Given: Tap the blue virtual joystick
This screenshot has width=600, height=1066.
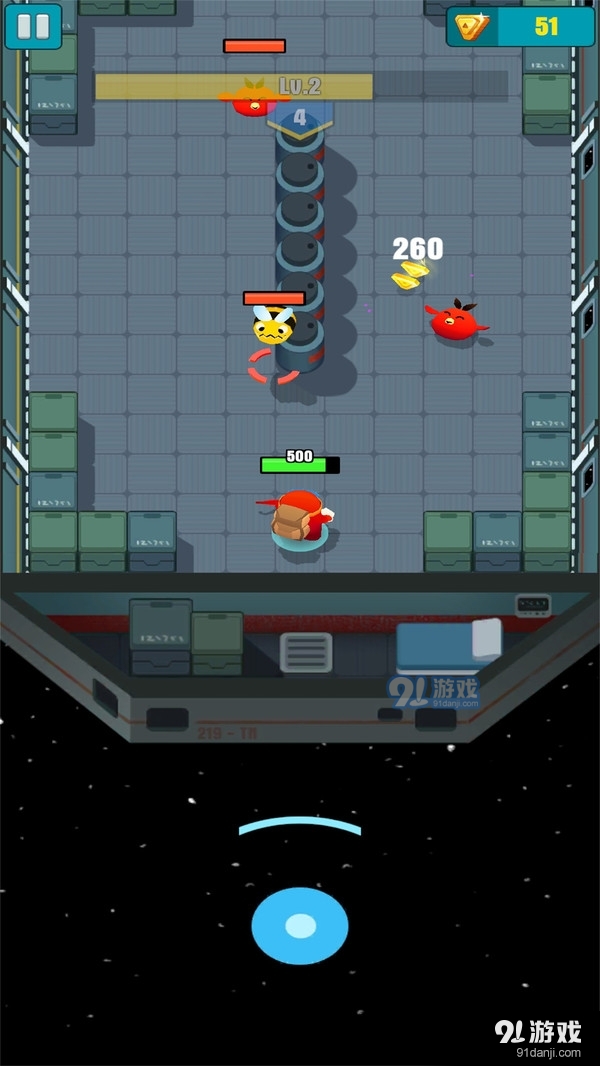Looking at the screenshot, I should tap(300, 926).
